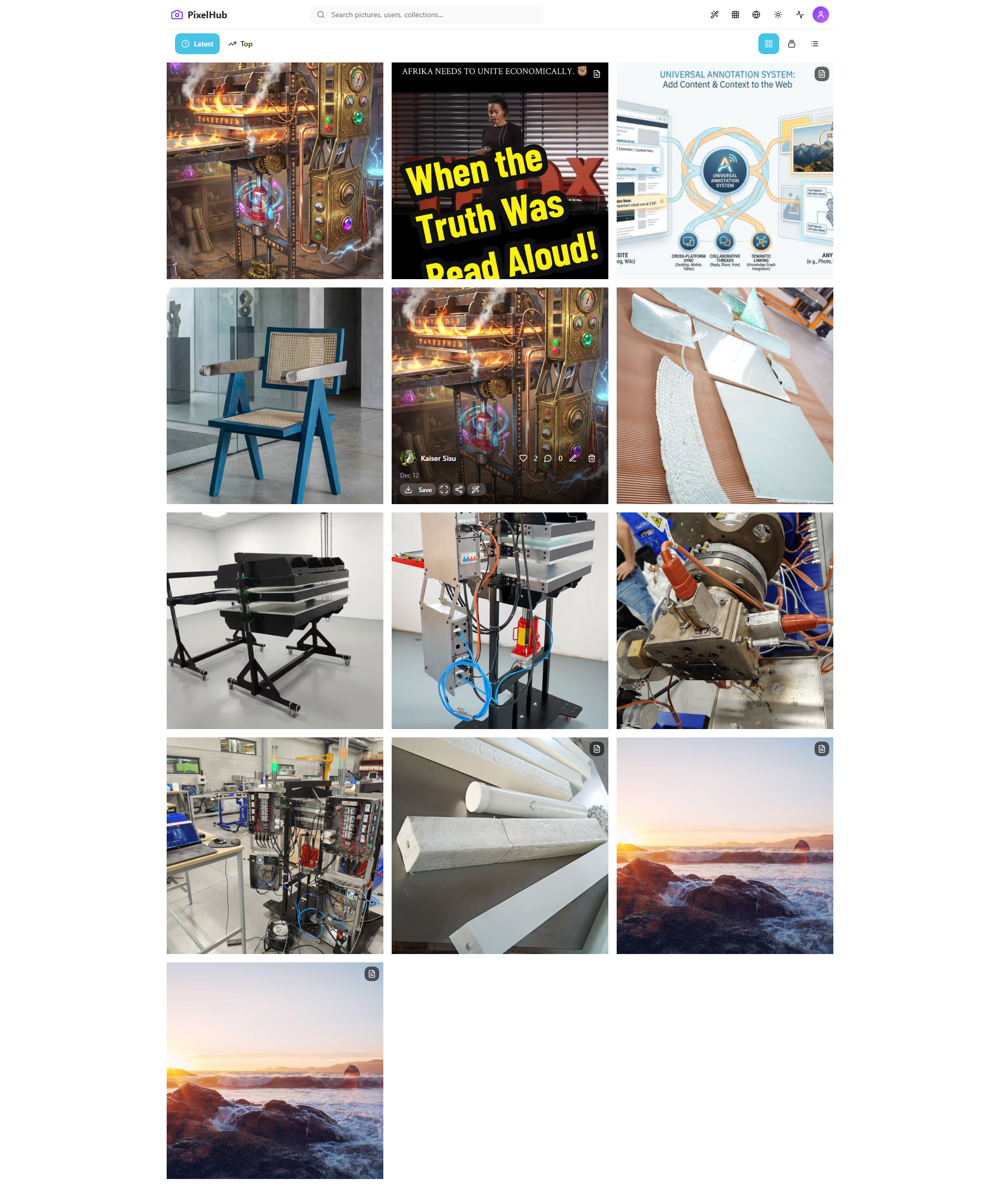Open the blue cane chair photo
The height and width of the screenshot is (1204, 1000).
pyautogui.click(x=274, y=396)
